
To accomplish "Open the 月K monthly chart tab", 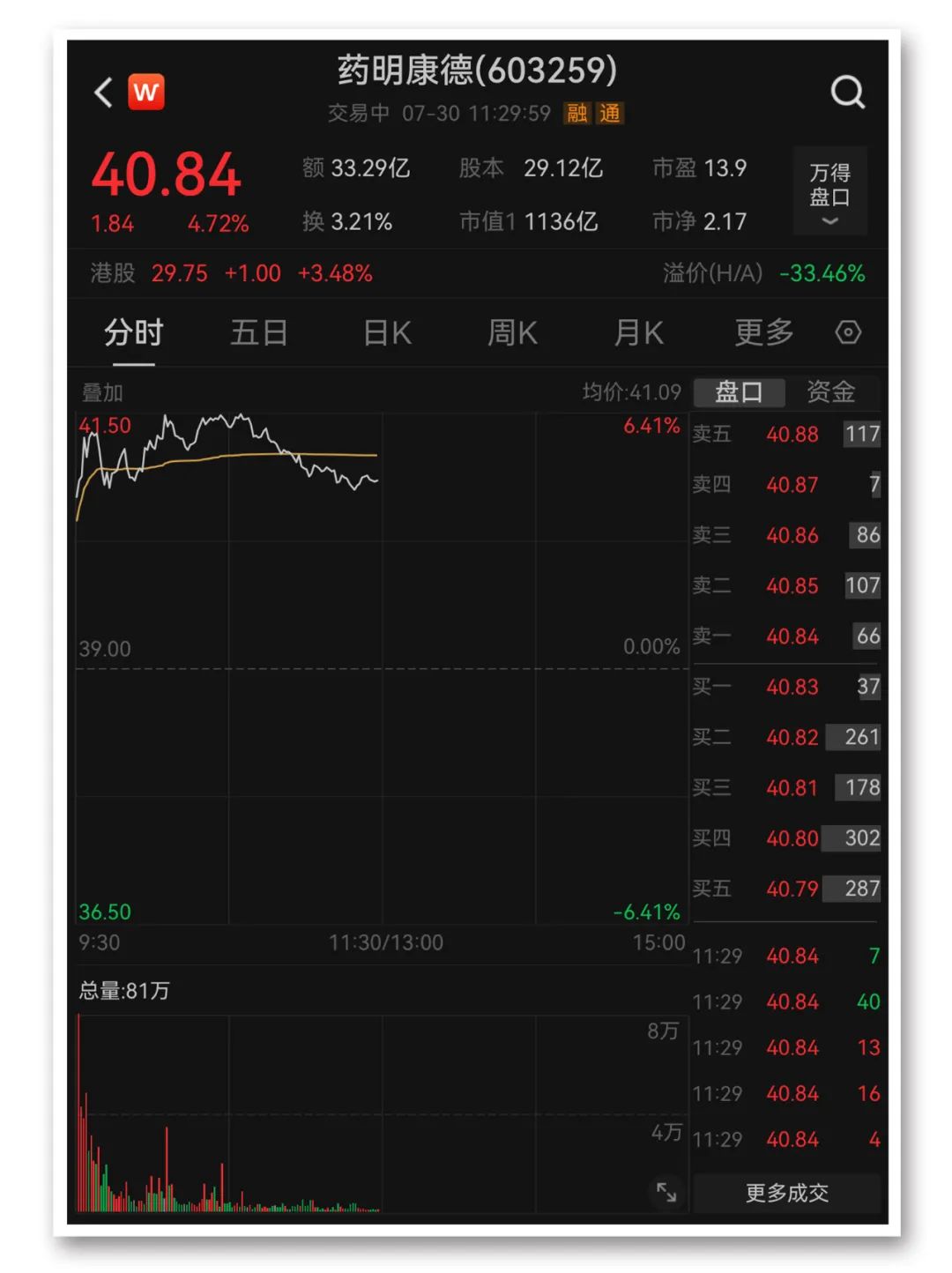I will [637, 332].
